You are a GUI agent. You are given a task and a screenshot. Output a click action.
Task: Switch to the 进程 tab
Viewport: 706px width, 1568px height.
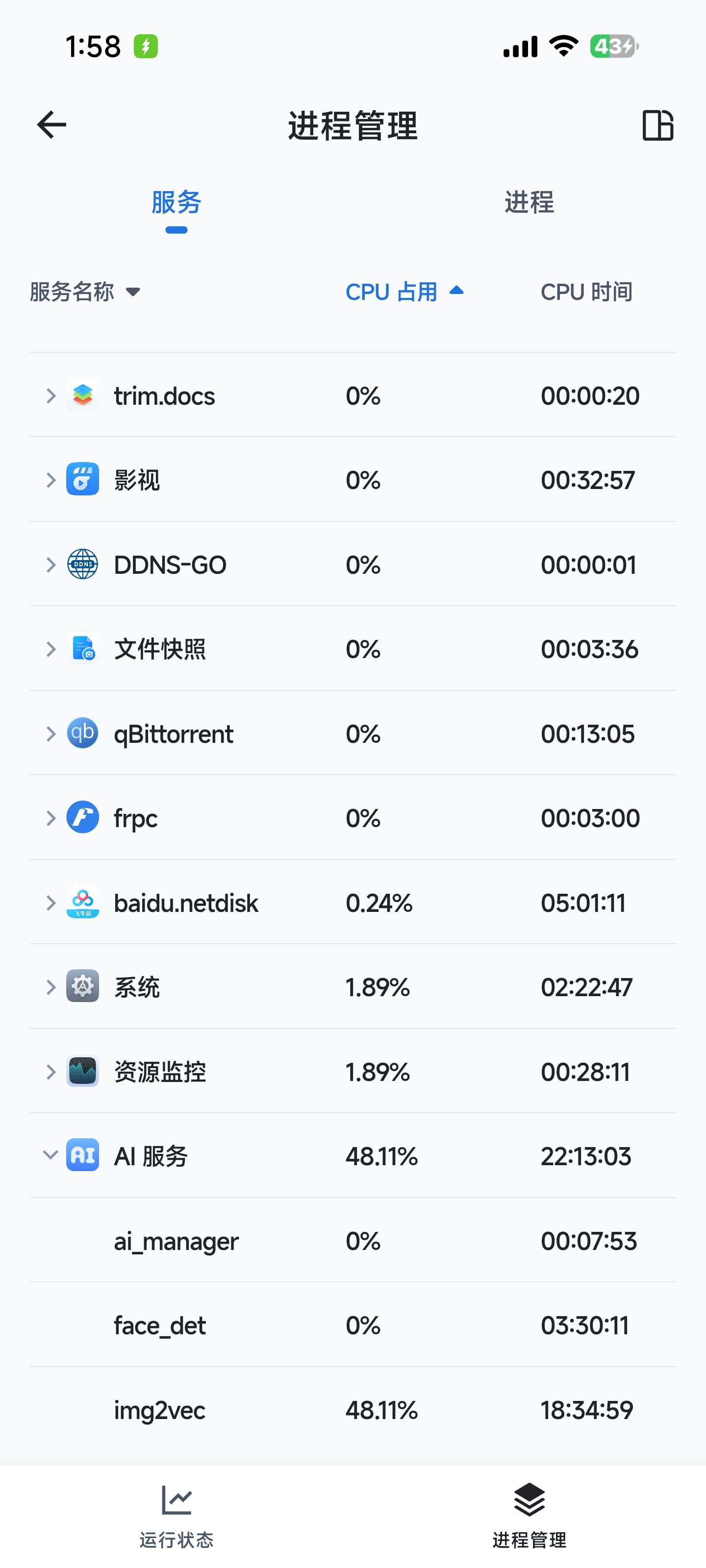tap(529, 202)
